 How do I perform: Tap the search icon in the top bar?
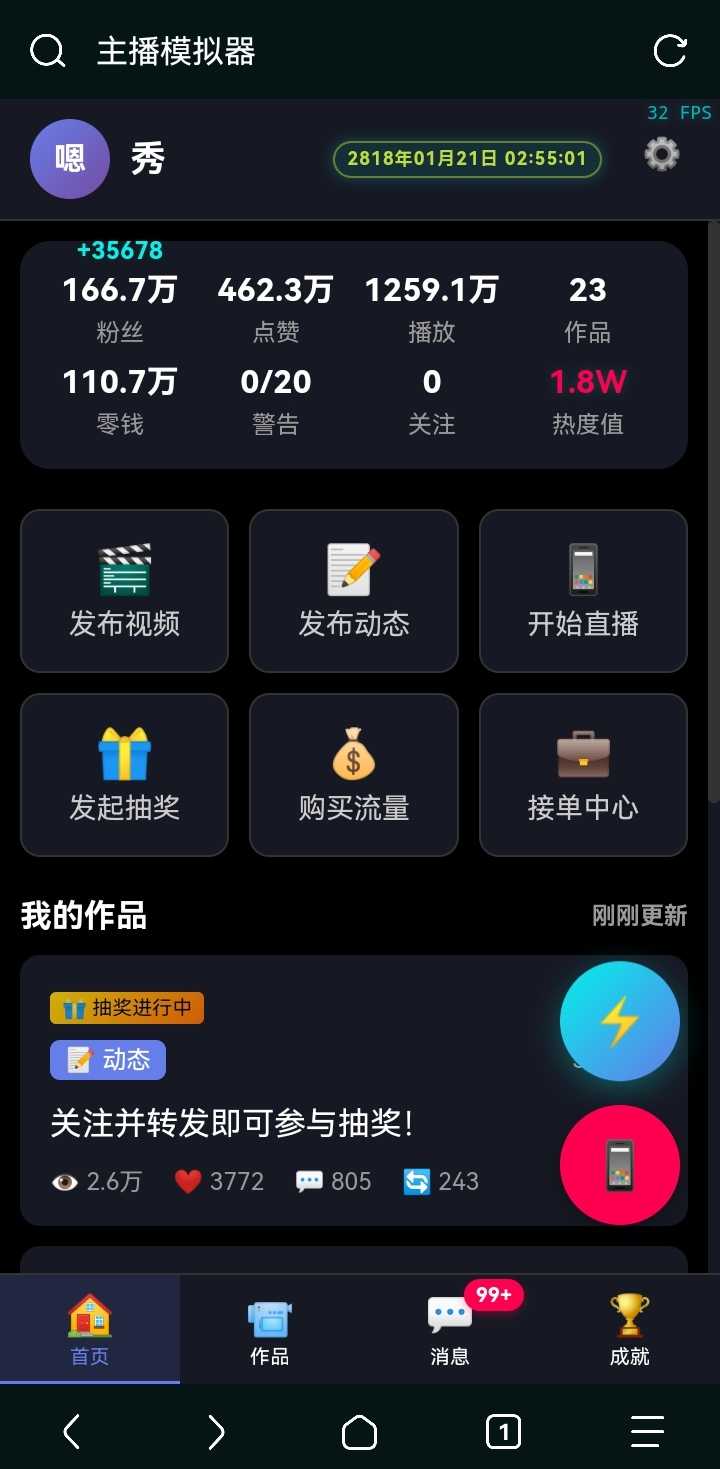[47, 51]
